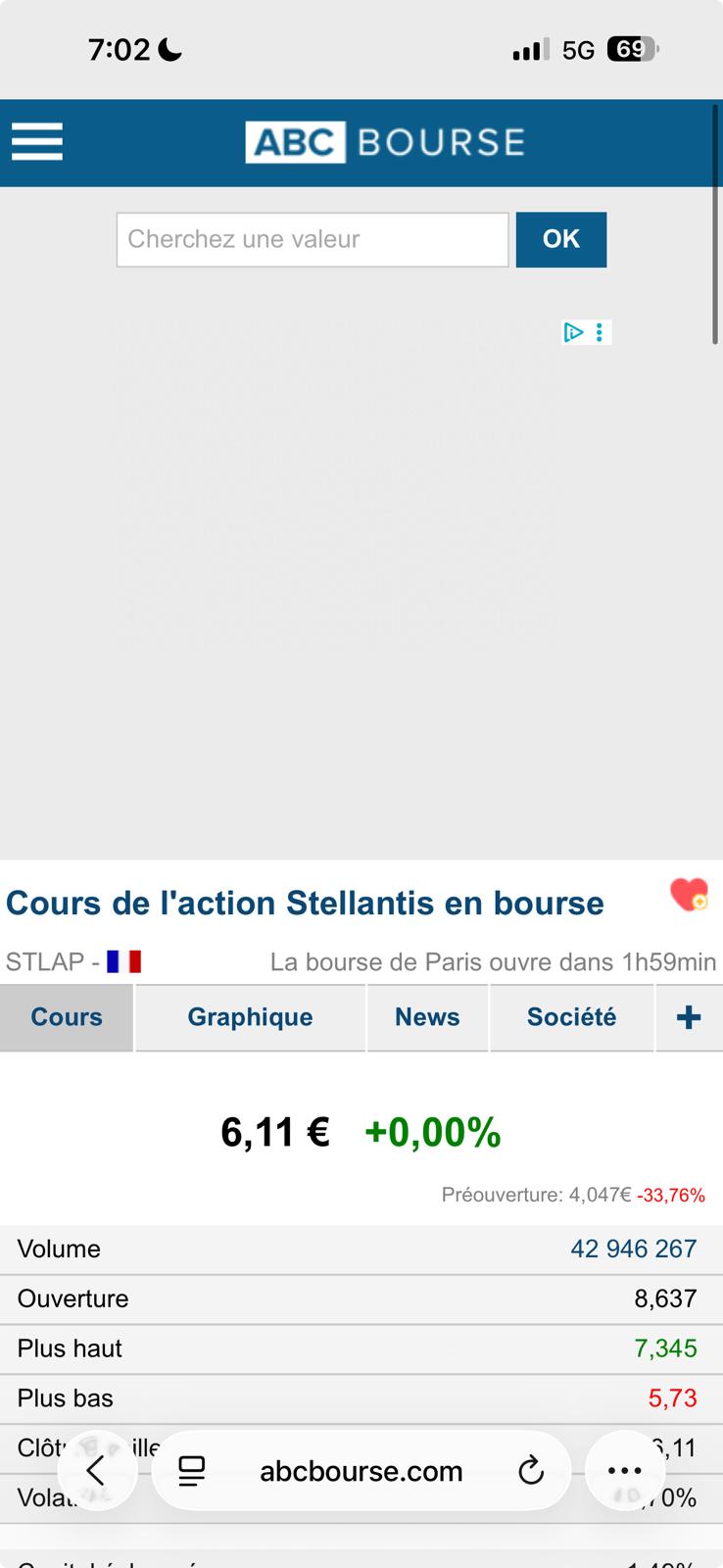Viewport: 723px width, 1568px height.
Task: Focus the 'Cherchez une valeur' search field
Action: (313, 239)
